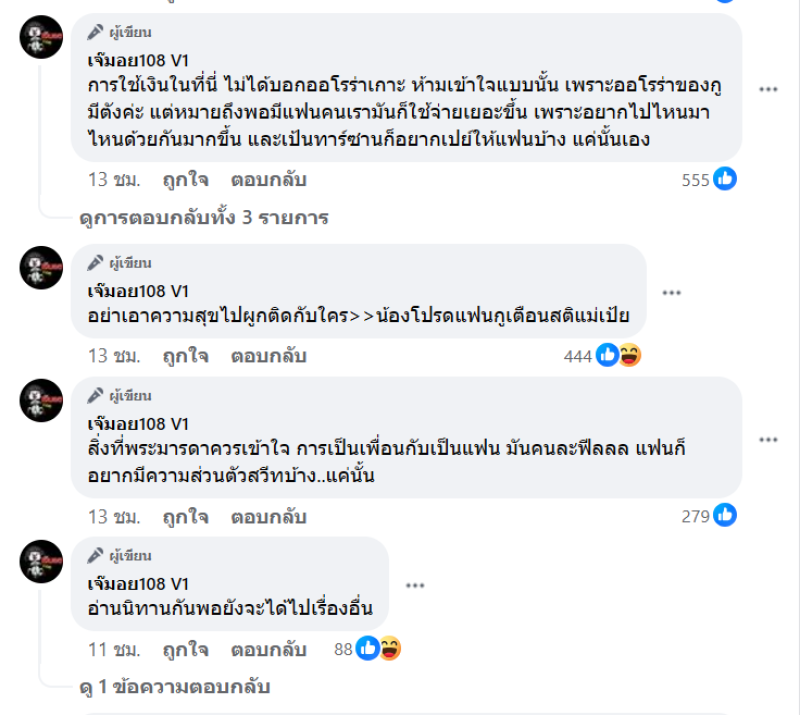The height and width of the screenshot is (715, 800).
Task: Reply to the comment starting สิ่งที่พระมารดา
Action: (268, 517)
